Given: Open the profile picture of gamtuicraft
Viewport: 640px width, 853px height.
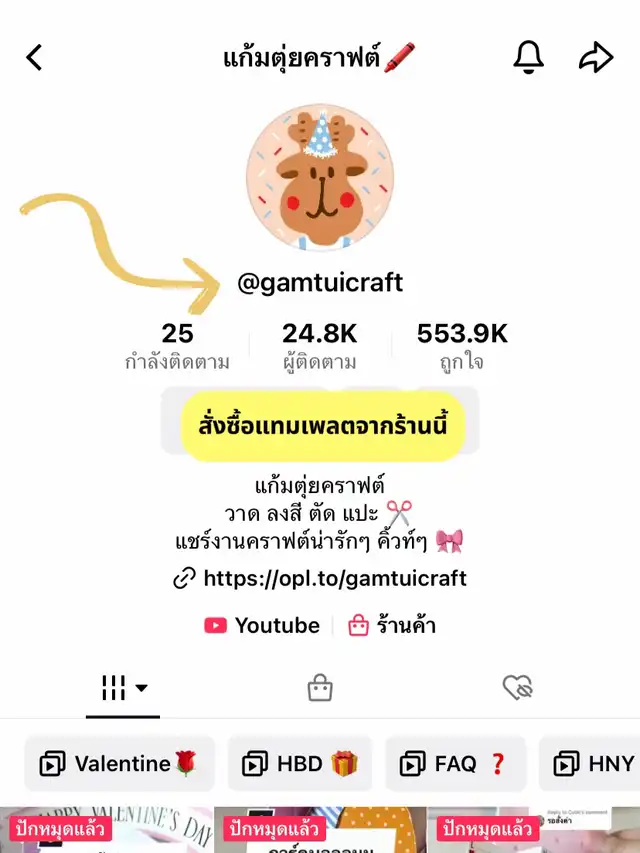Looking at the screenshot, I should tap(320, 178).
